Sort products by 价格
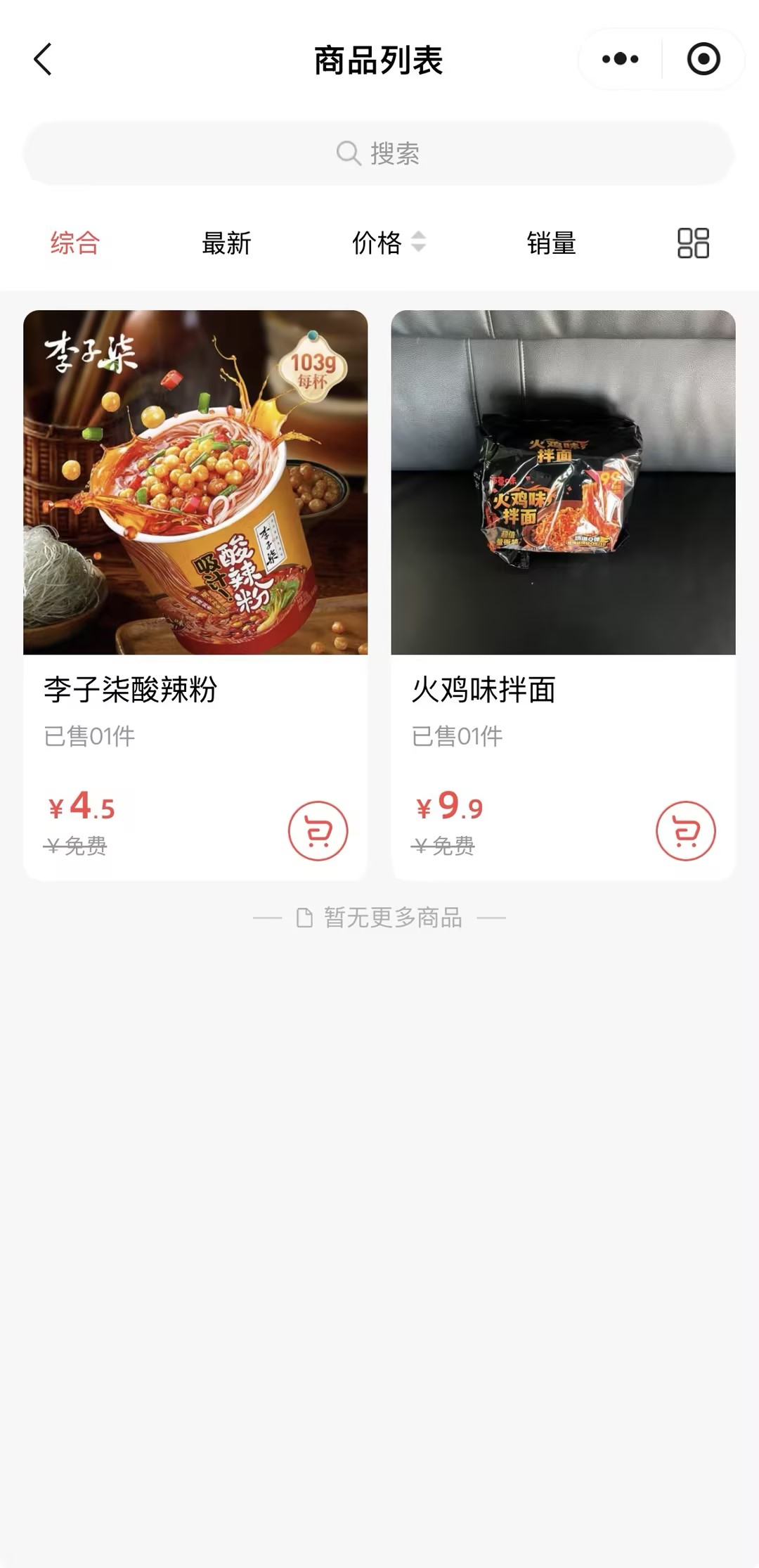759x1568 pixels. 388,243
